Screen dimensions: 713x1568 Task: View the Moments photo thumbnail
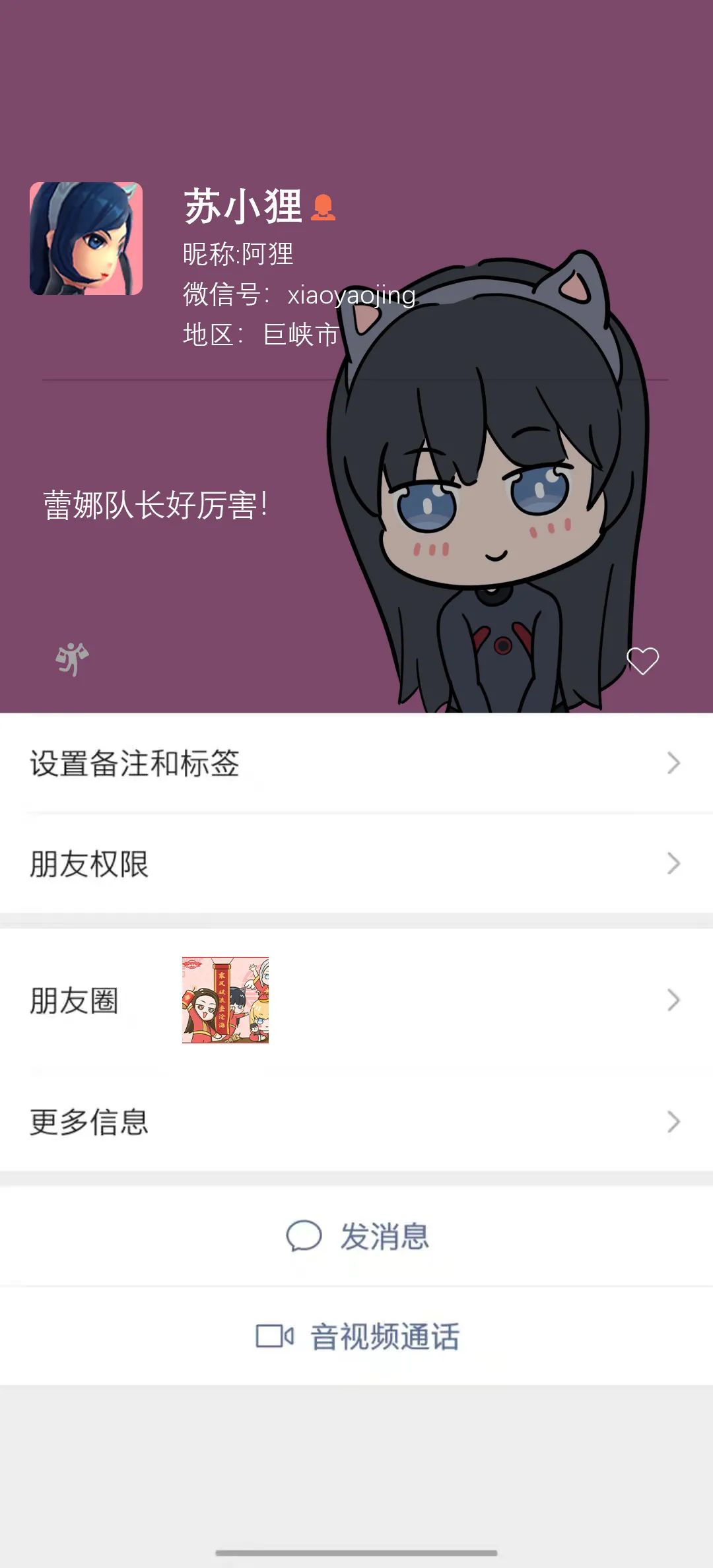click(x=224, y=1000)
